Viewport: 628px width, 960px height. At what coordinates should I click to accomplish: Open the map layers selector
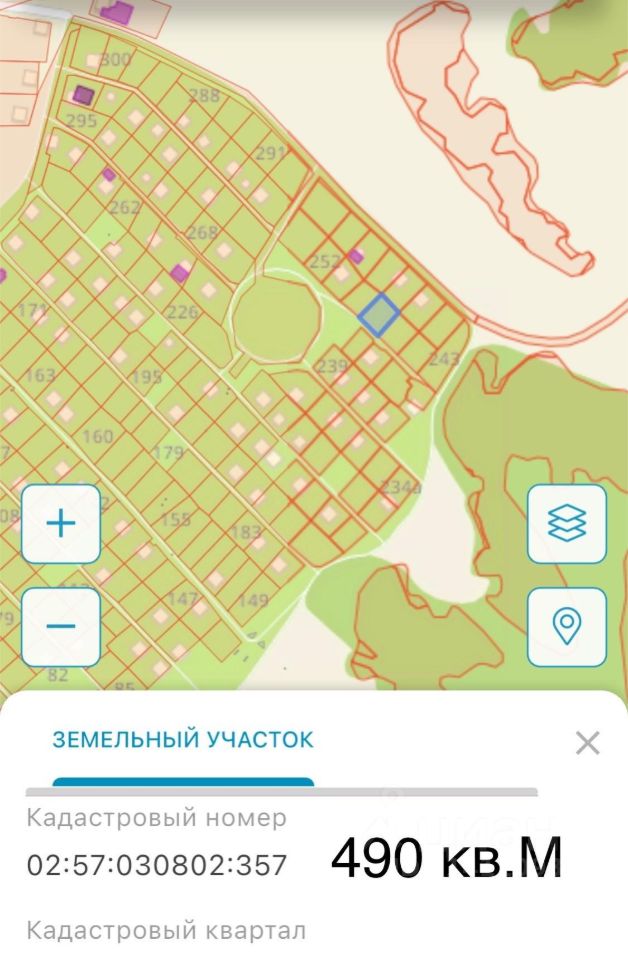pyautogui.click(x=567, y=524)
